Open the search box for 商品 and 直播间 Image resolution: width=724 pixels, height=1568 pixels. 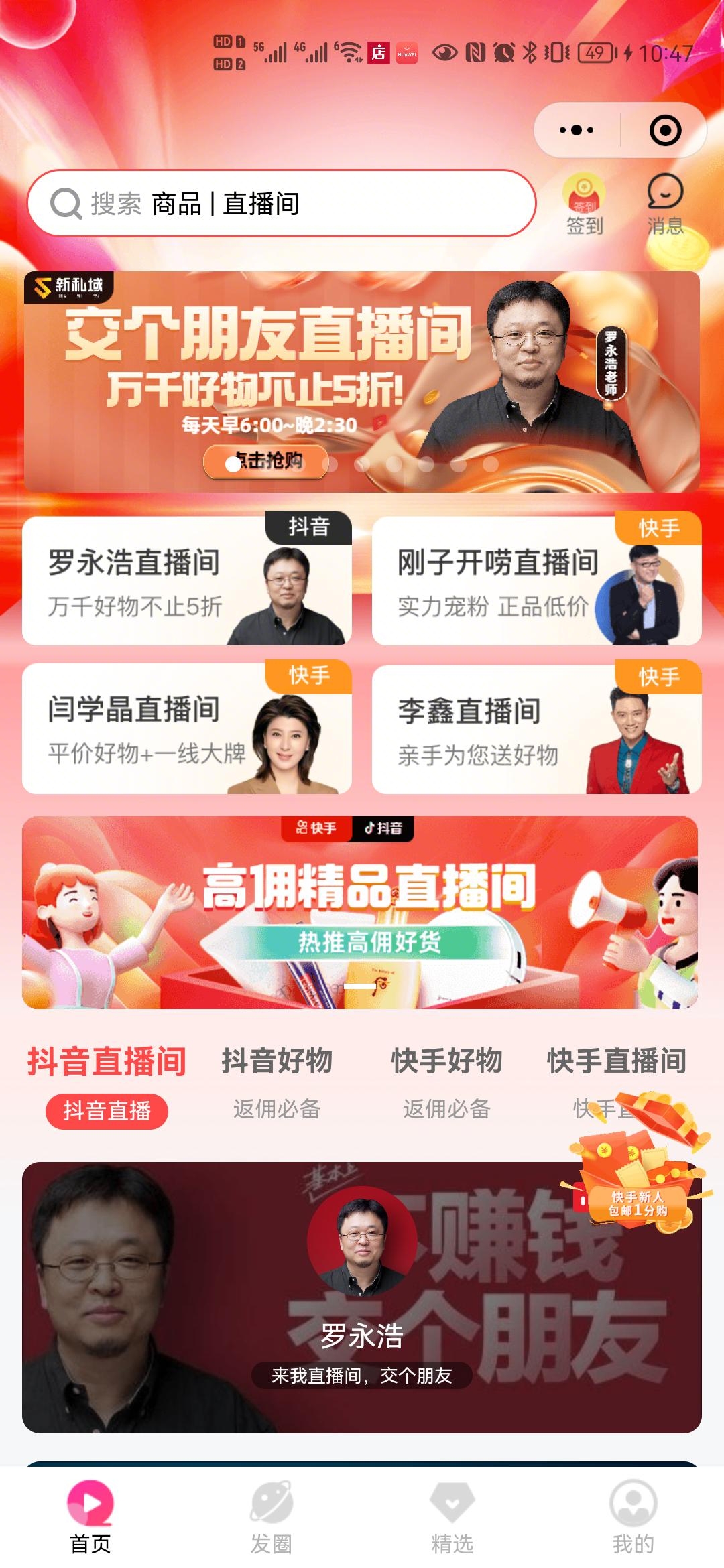pyautogui.click(x=282, y=203)
